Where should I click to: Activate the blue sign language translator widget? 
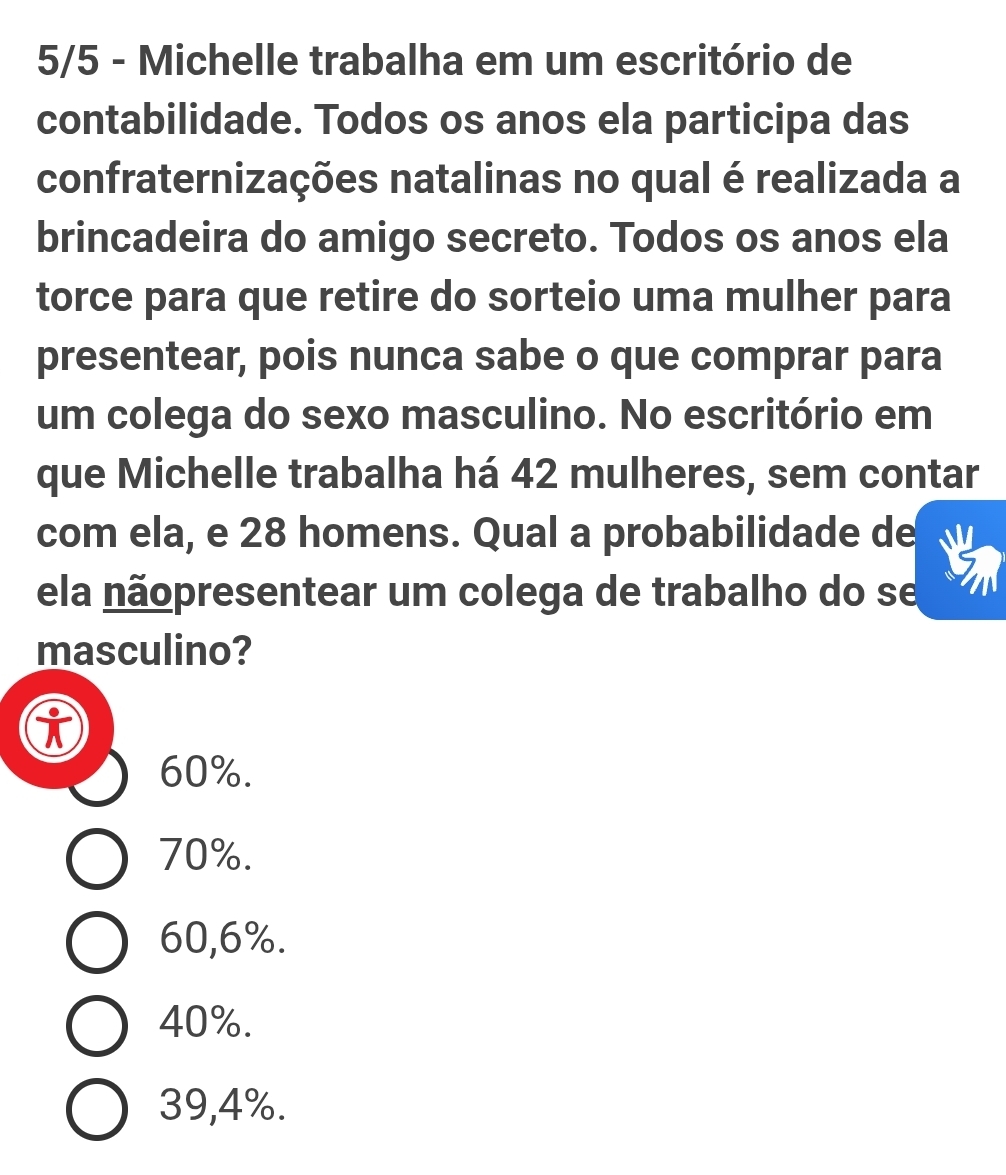coord(949,560)
